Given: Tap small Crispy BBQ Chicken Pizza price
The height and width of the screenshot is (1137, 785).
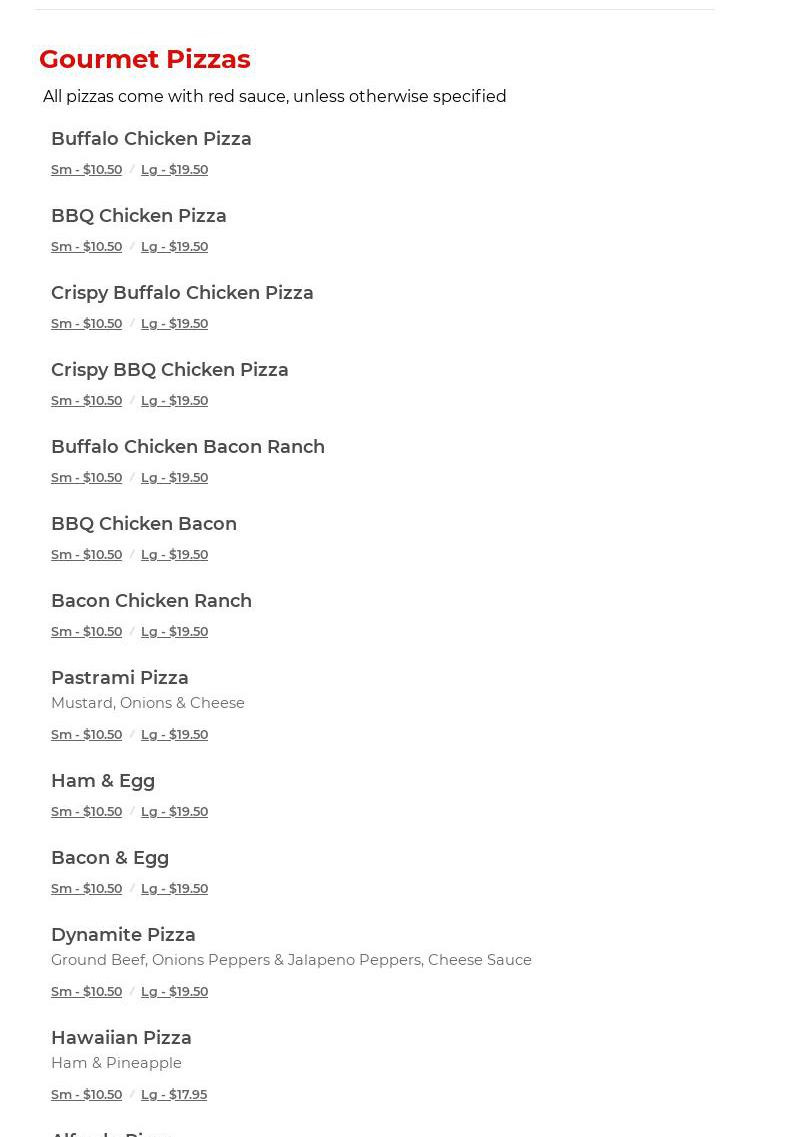Looking at the screenshot, I should pyautogui.click(x=86, y=401).
